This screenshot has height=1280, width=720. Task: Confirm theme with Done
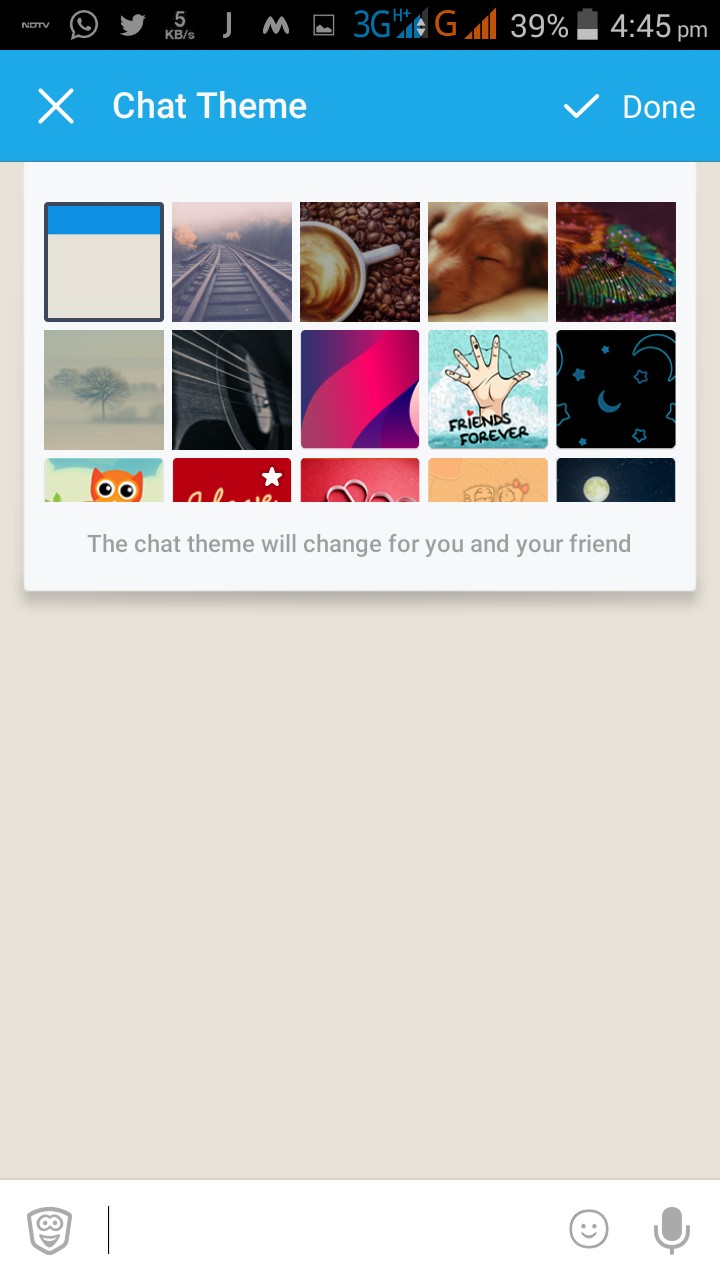pos(629,106)
